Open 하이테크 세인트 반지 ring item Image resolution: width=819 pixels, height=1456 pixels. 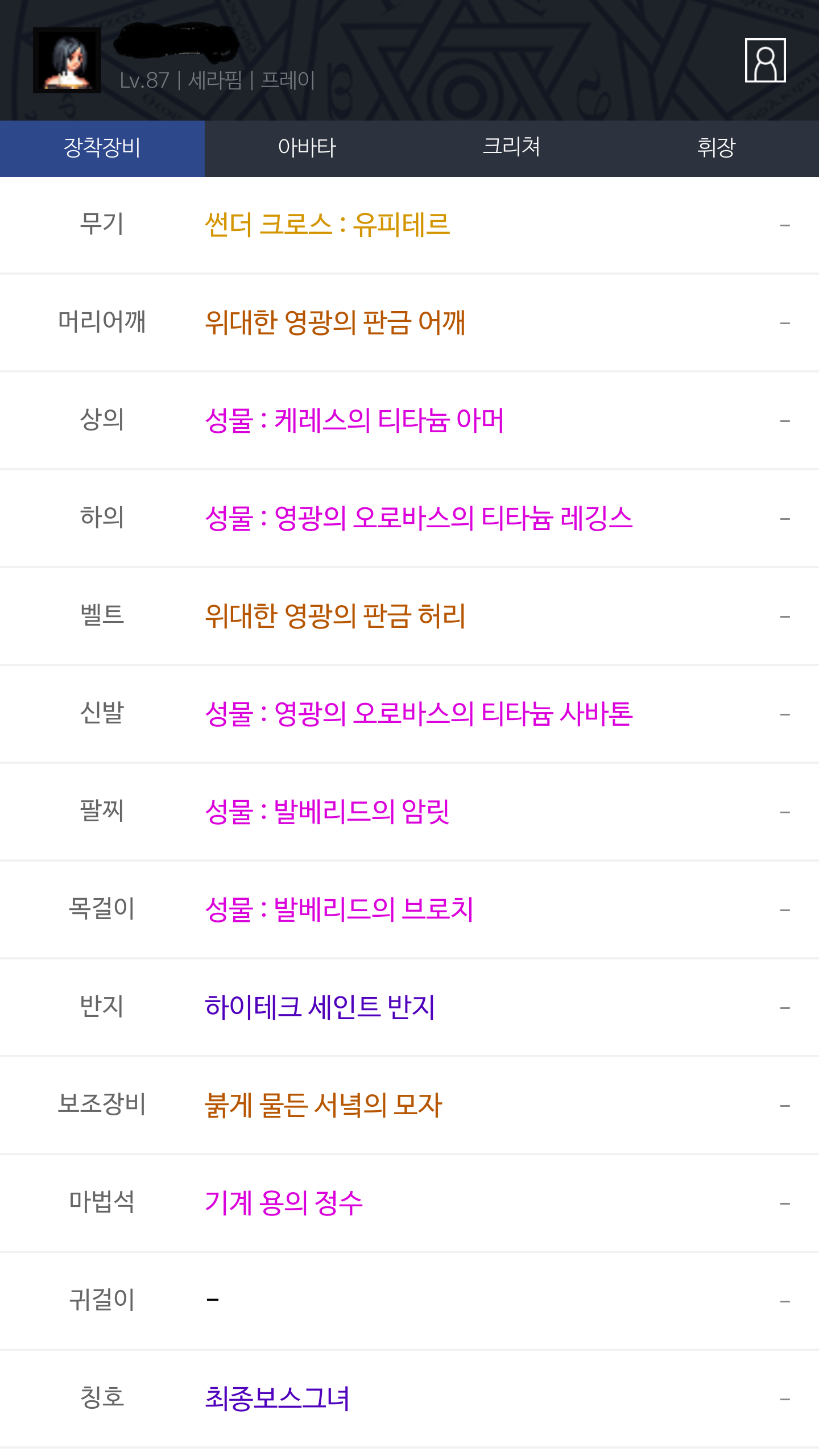(320, 1007)
